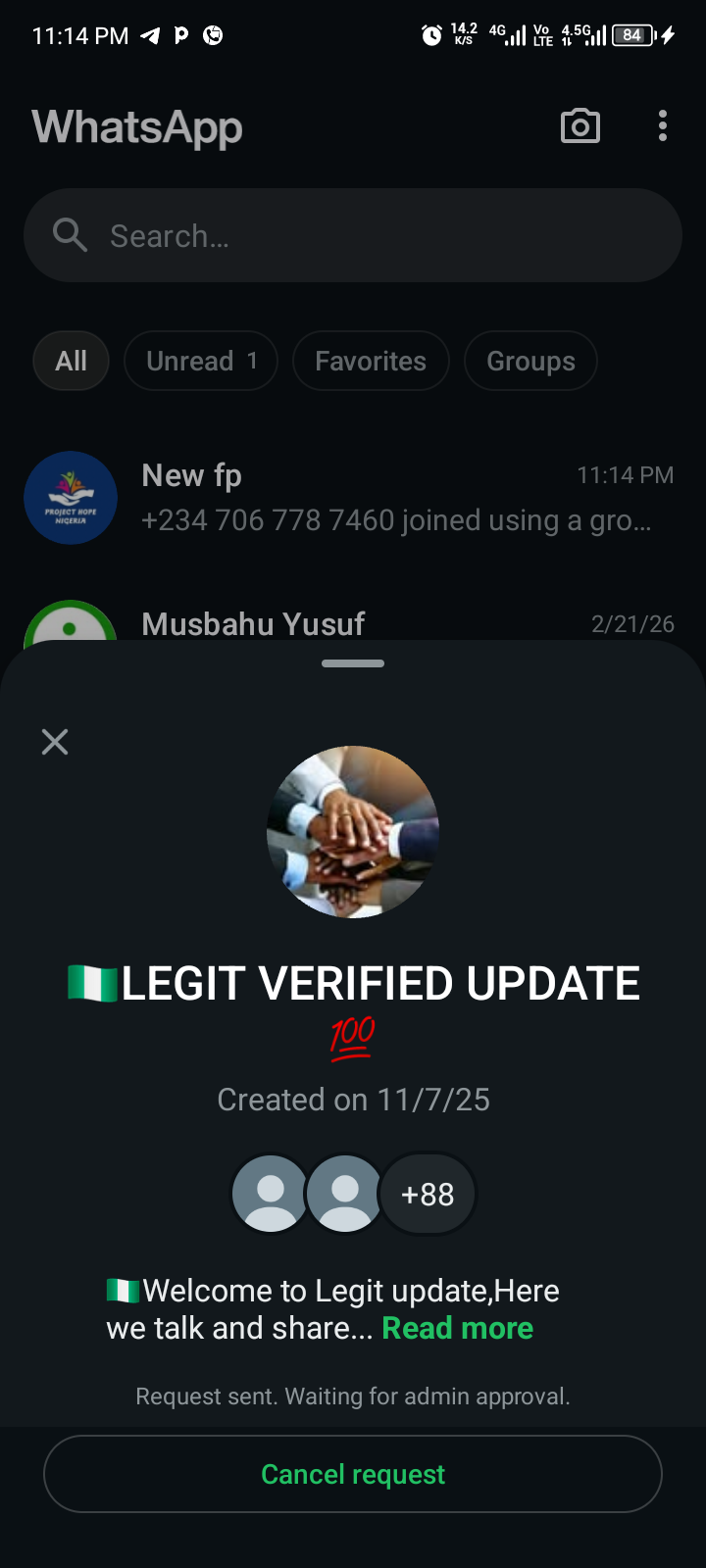View the +88 members bubble
The width and height of the screenshot is (706, 1568).
pyautogui.click(x=428, y=1195)
